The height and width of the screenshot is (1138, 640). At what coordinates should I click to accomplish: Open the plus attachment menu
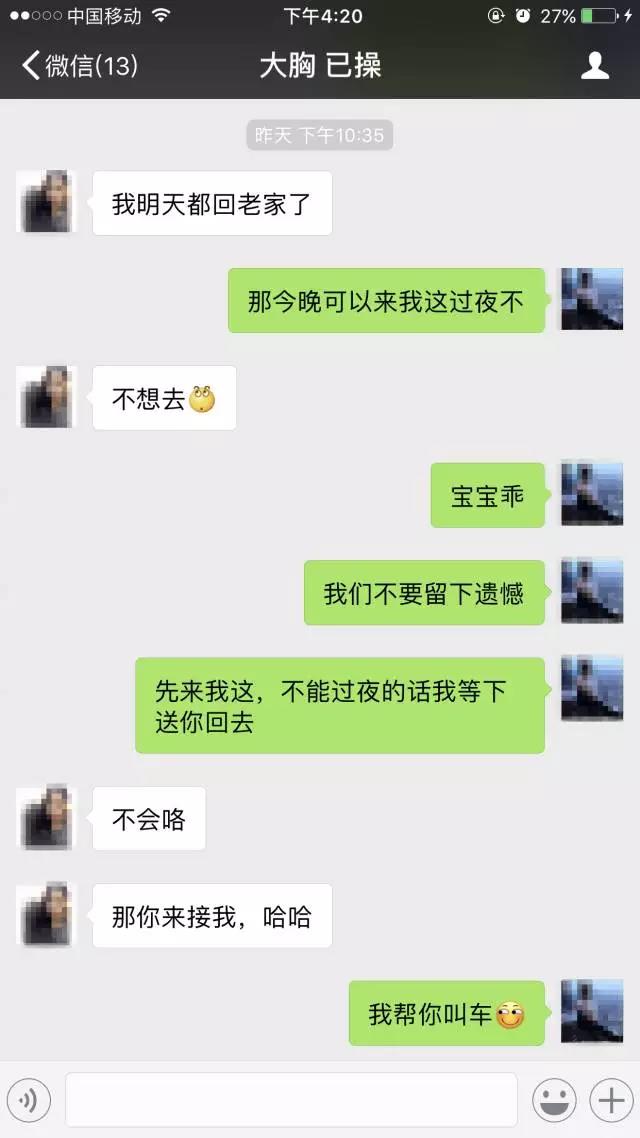click(609, 1100)
